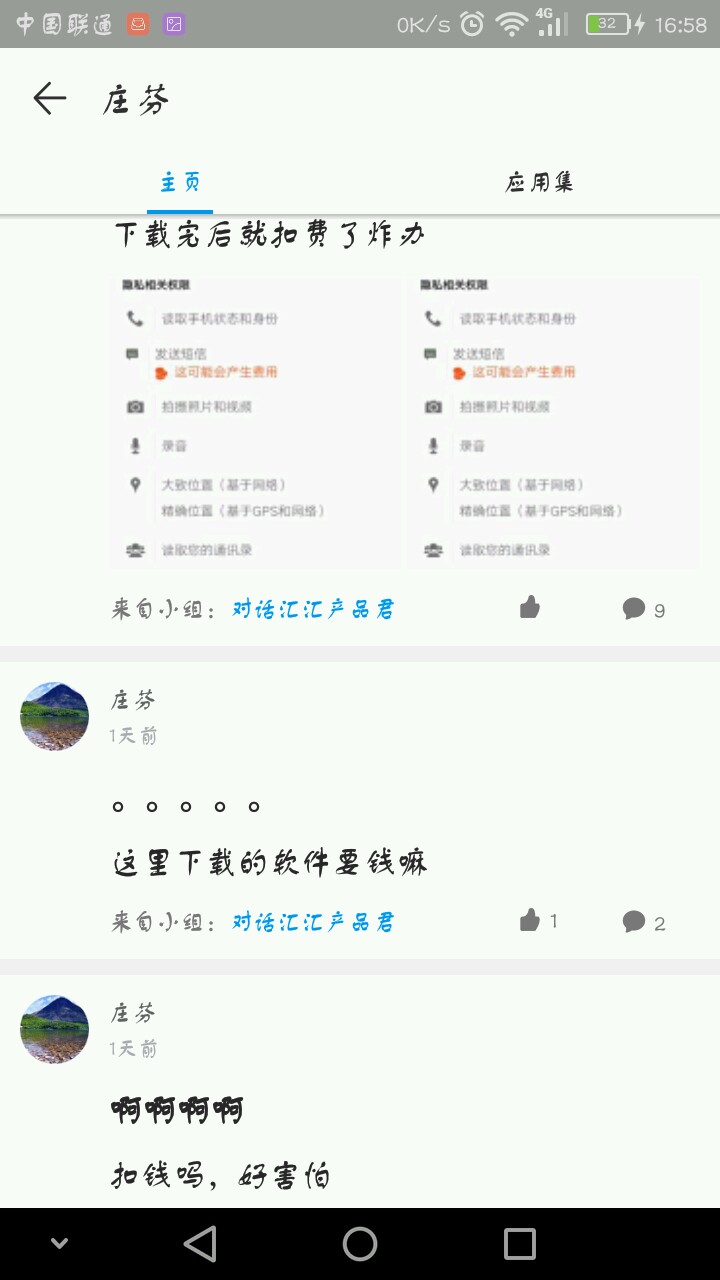The height and width of the screenshot is (1280, 720).
Task: Select the 主页 tab
Action: (x=180, y=182)
